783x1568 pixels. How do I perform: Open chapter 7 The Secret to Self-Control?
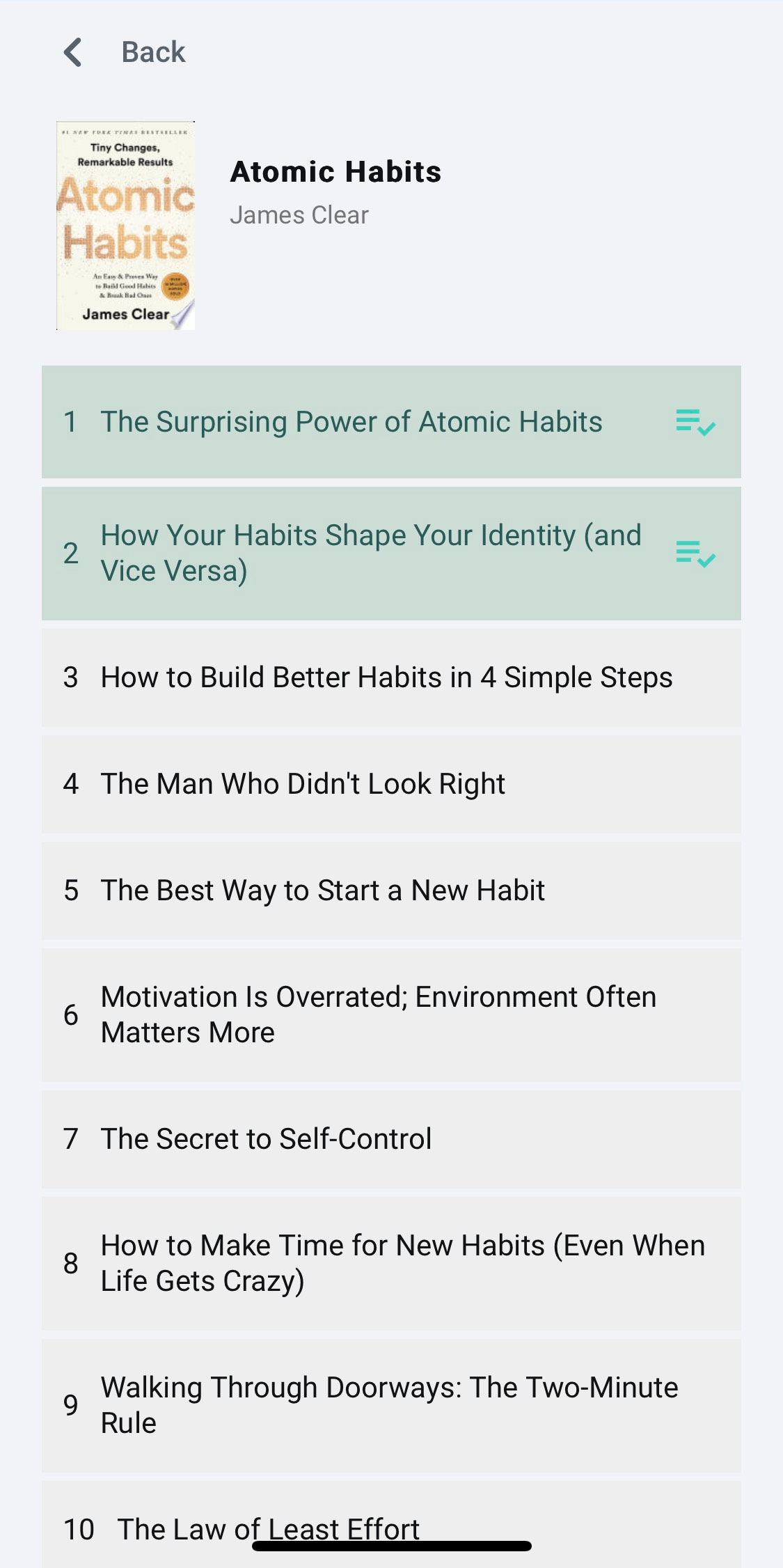pos(267,1139)
